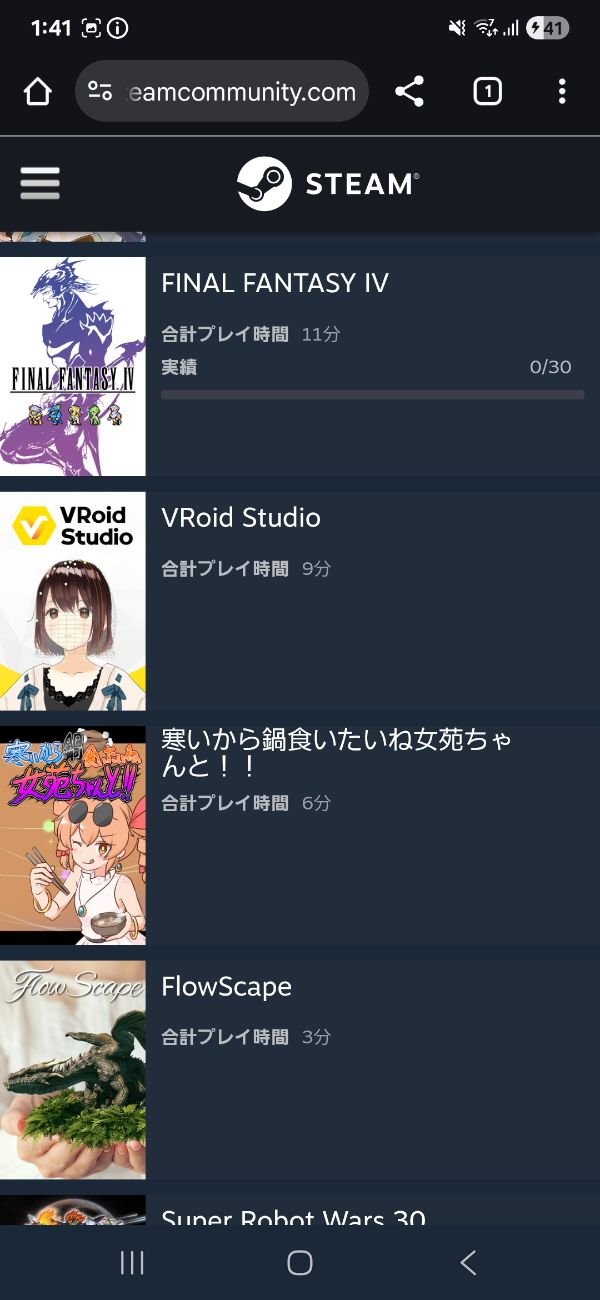600x1300 pixels.
Task: Open Super Robot Wars 30 entry
Action: pos(294,1216)
